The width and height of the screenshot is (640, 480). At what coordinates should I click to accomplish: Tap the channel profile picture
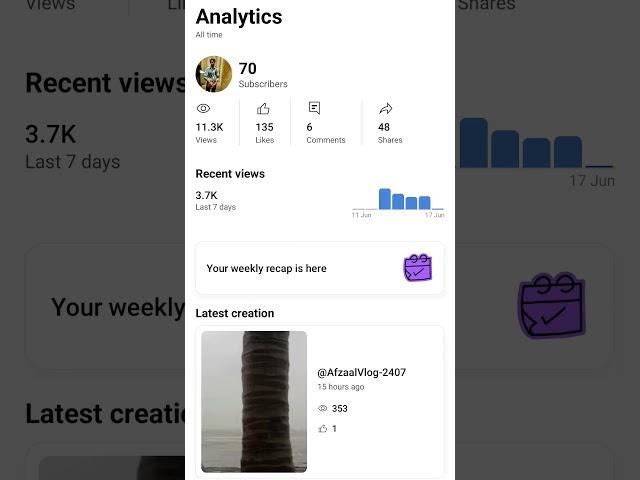[213, 75]
